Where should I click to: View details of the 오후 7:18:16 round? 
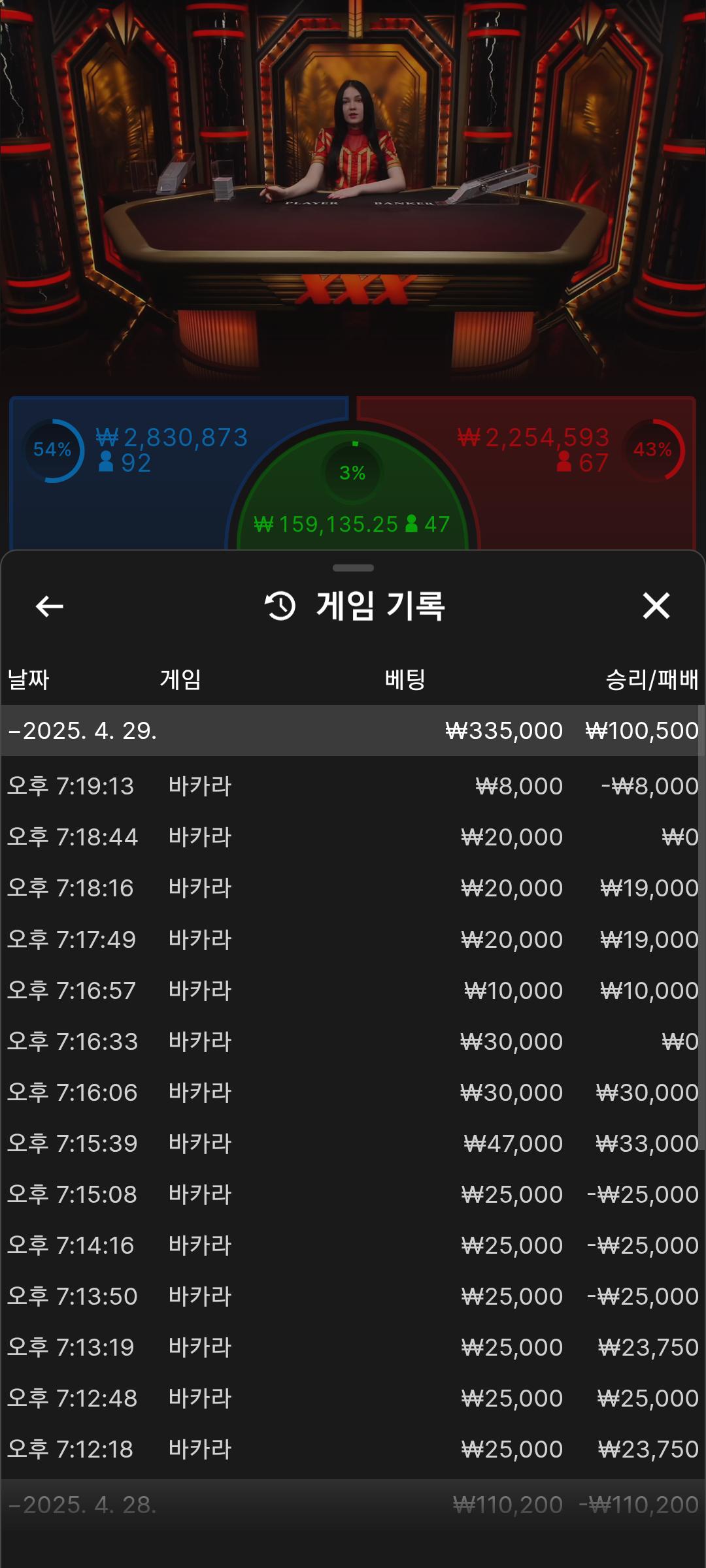pos(353,888)
